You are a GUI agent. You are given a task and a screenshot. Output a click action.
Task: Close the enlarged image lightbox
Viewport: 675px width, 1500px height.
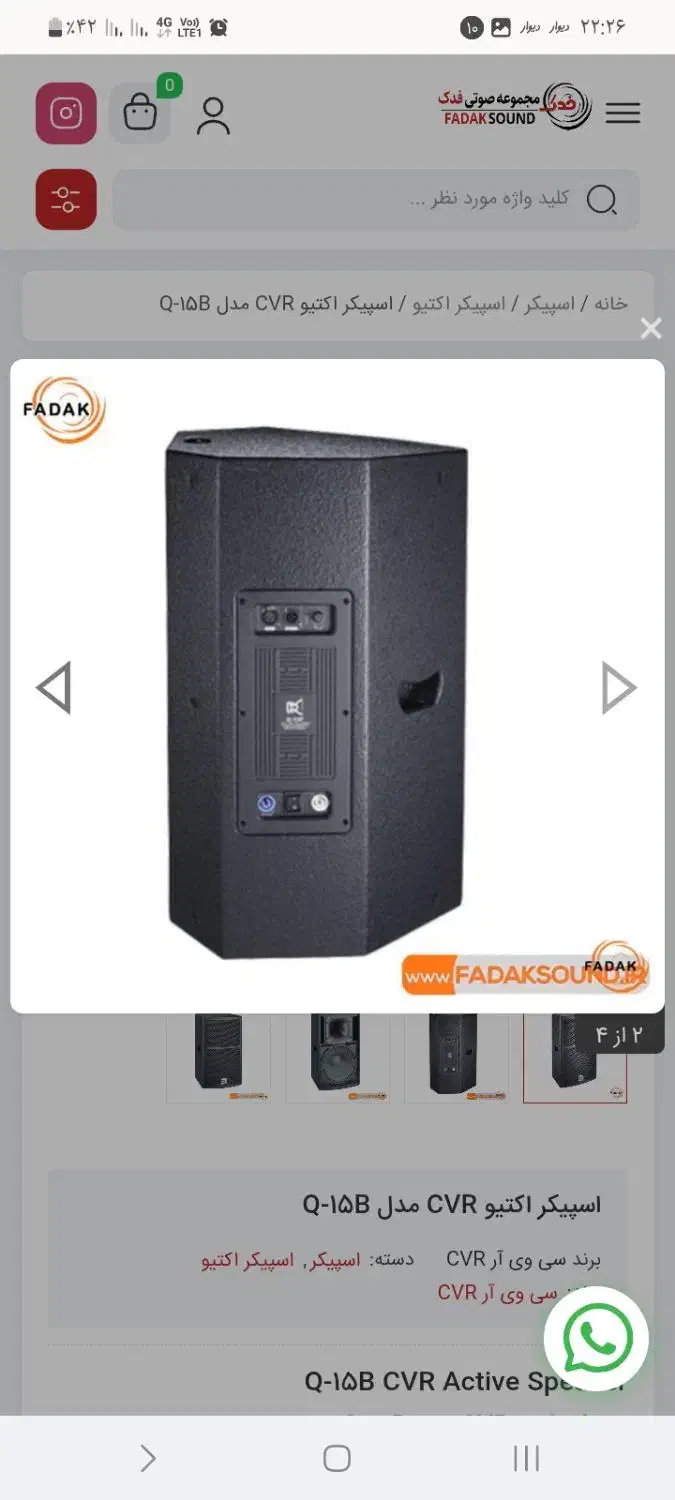pyautogui.click(x=651, y=329)
